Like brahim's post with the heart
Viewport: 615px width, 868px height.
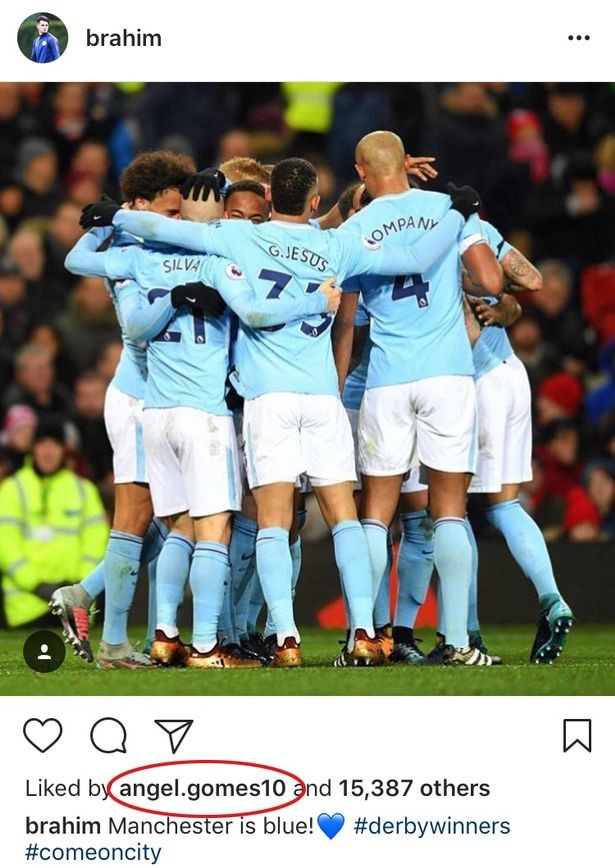pyautogui.click(x=43, y=735)
